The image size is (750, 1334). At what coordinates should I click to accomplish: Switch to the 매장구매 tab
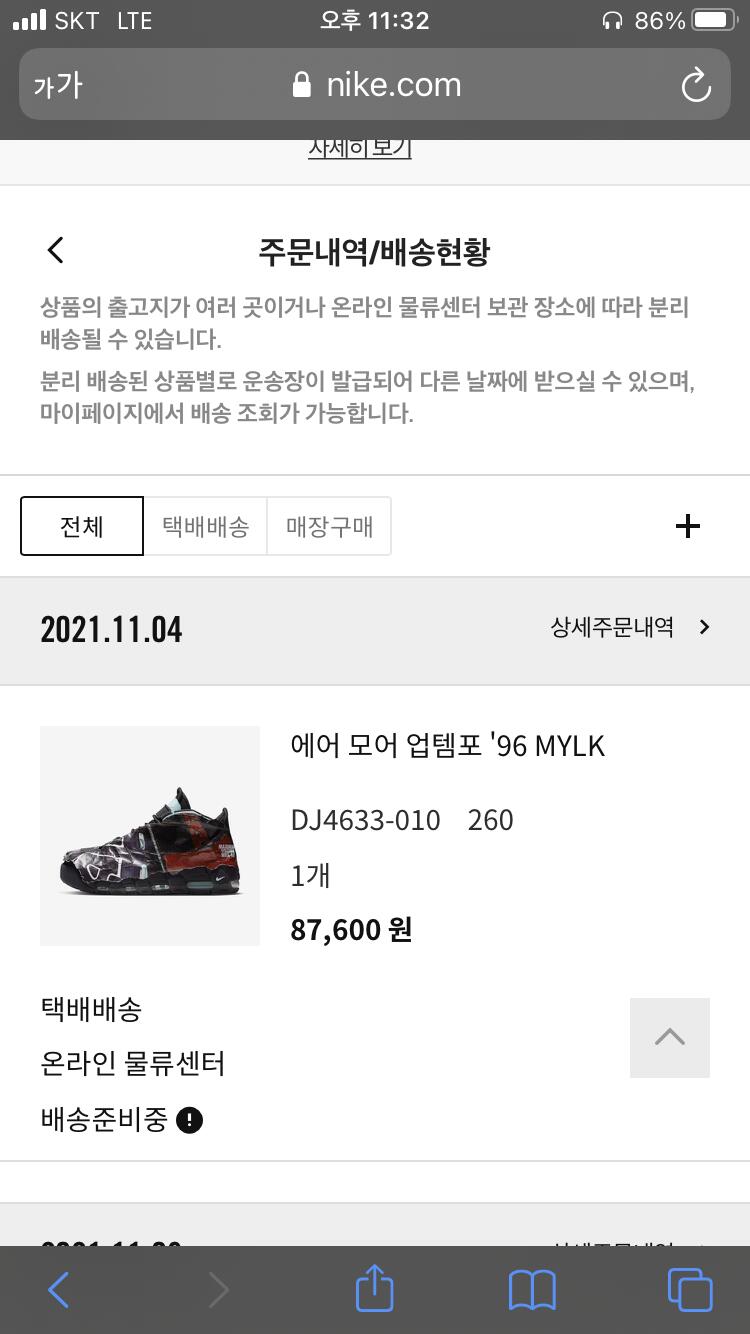(329, 526)
